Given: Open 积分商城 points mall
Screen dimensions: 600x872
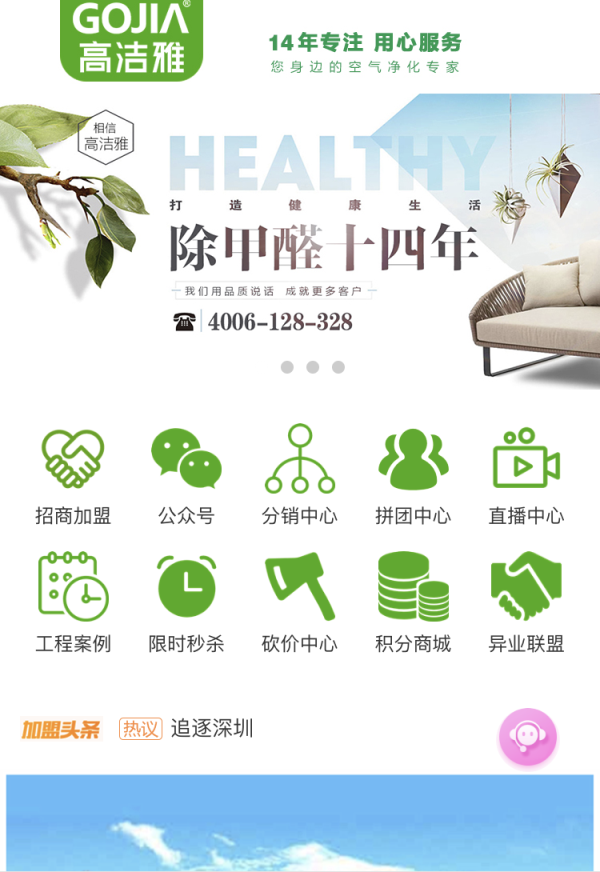Looking at the screenshot, I should point(413,604).
